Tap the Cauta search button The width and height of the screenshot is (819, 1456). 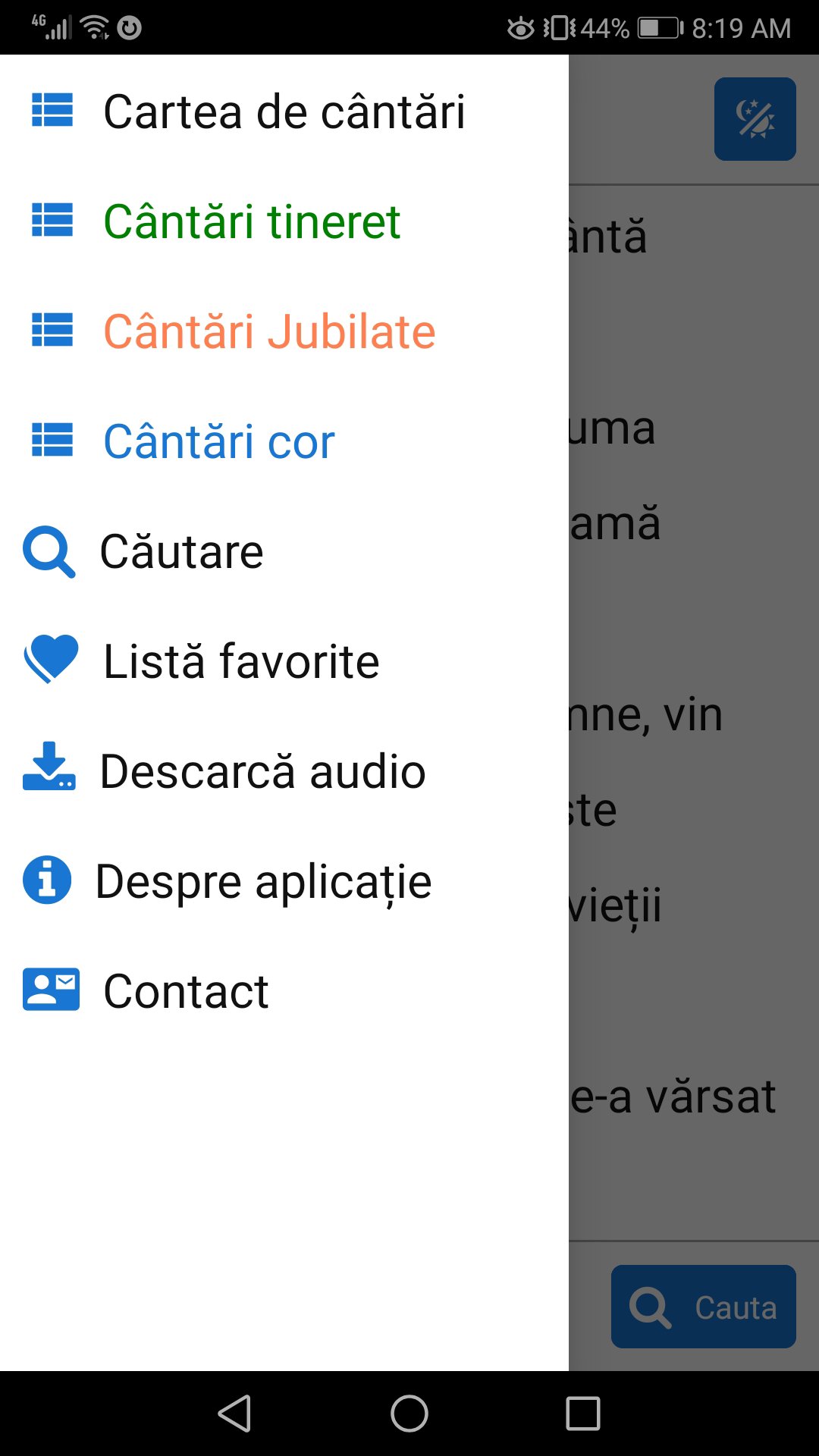703,1307
